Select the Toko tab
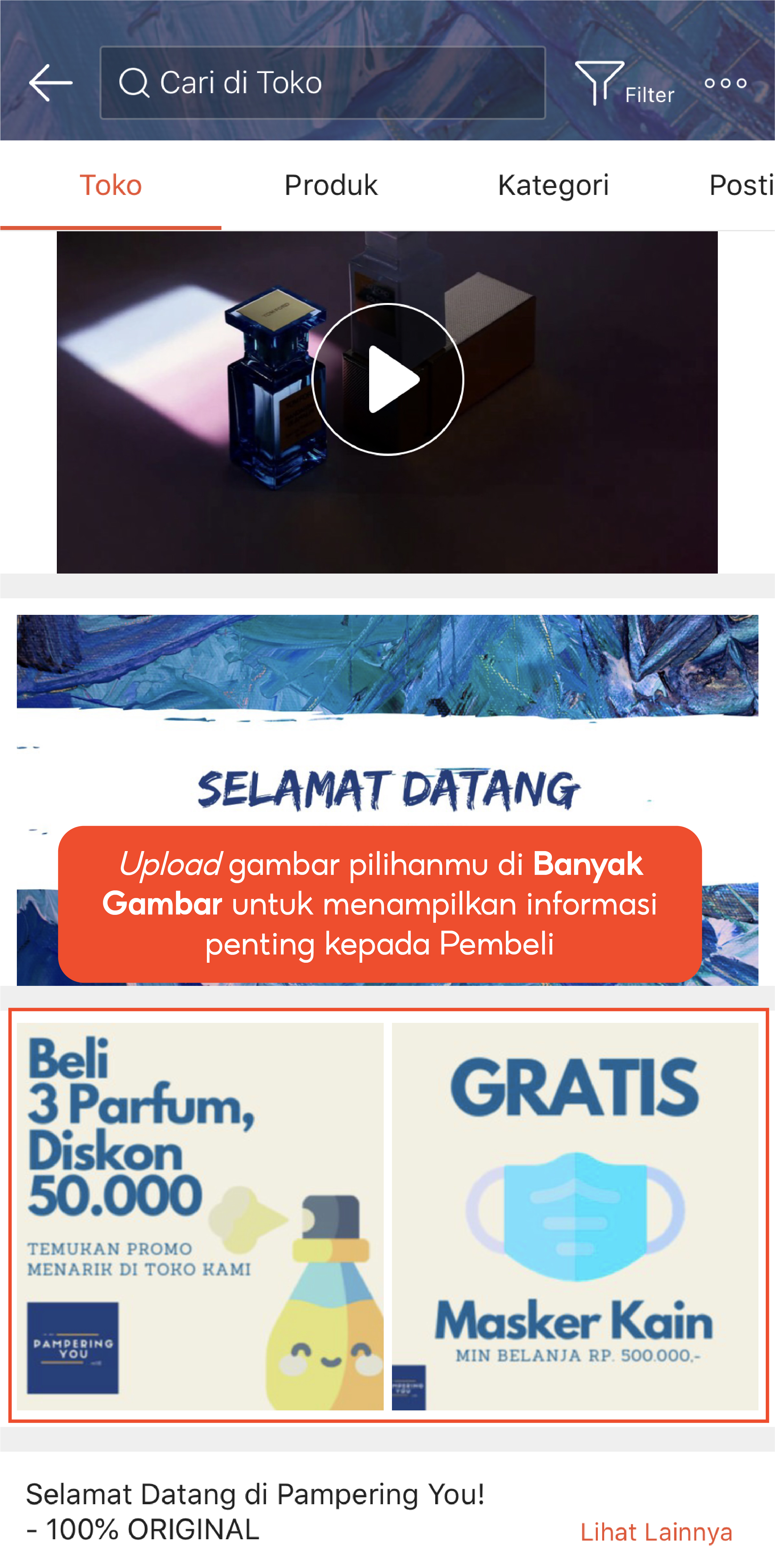This screenshot has width=775, height=1568. [110, 185]
